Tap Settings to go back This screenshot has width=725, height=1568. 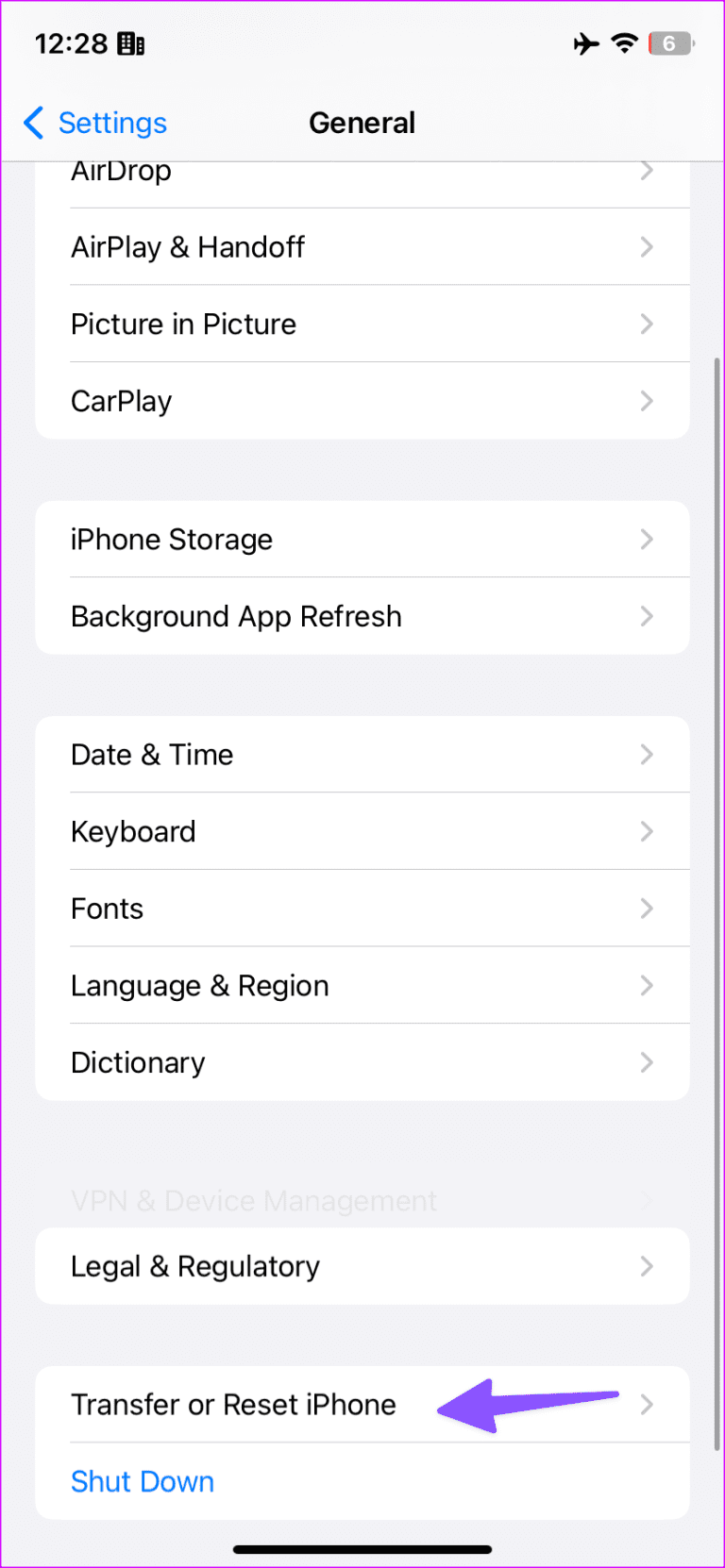pos(112,123)
